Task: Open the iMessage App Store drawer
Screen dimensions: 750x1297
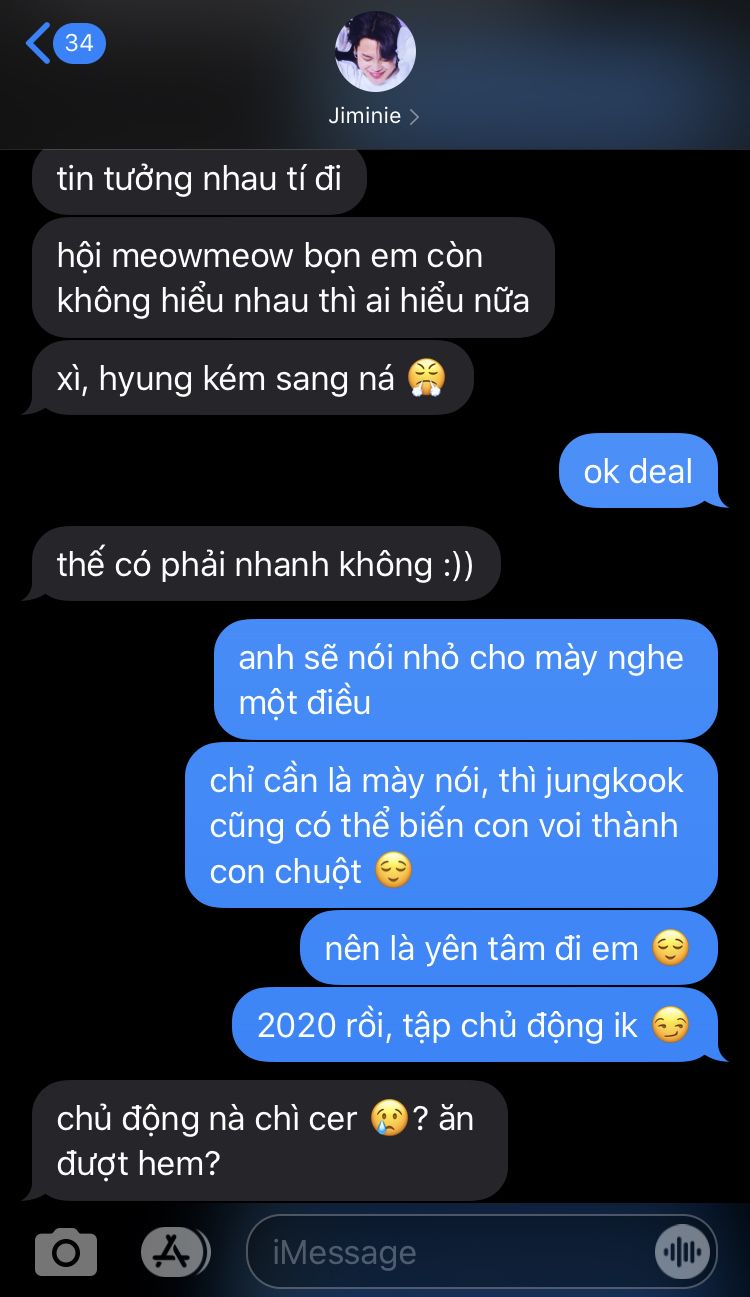Action: pos(172,1251)
